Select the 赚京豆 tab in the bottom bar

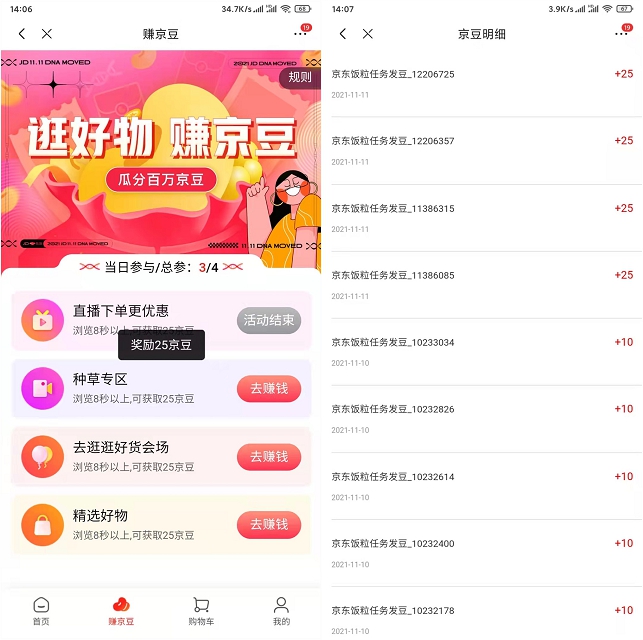pyautogui.click(x=121, y=611)
